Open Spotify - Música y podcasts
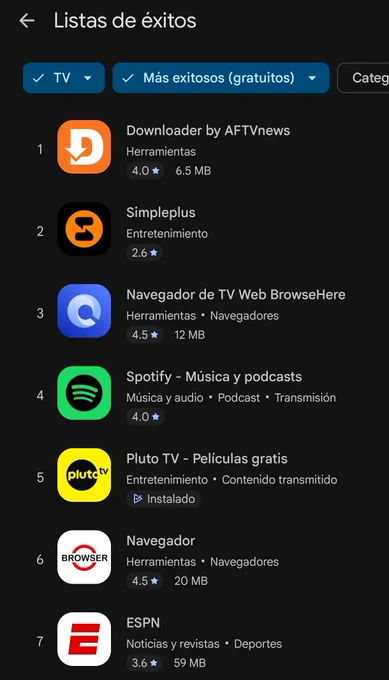The image size is (389, 680). click(x=194, y=395)
